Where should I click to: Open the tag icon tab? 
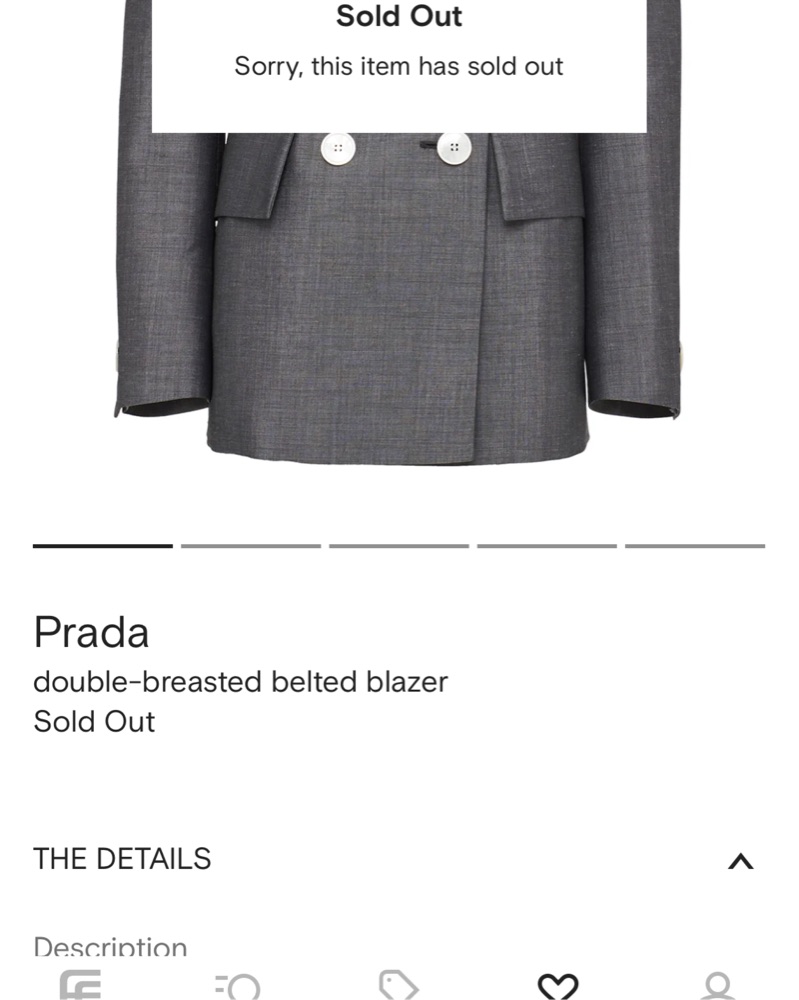pyautogui.click(x=399, y=985)
